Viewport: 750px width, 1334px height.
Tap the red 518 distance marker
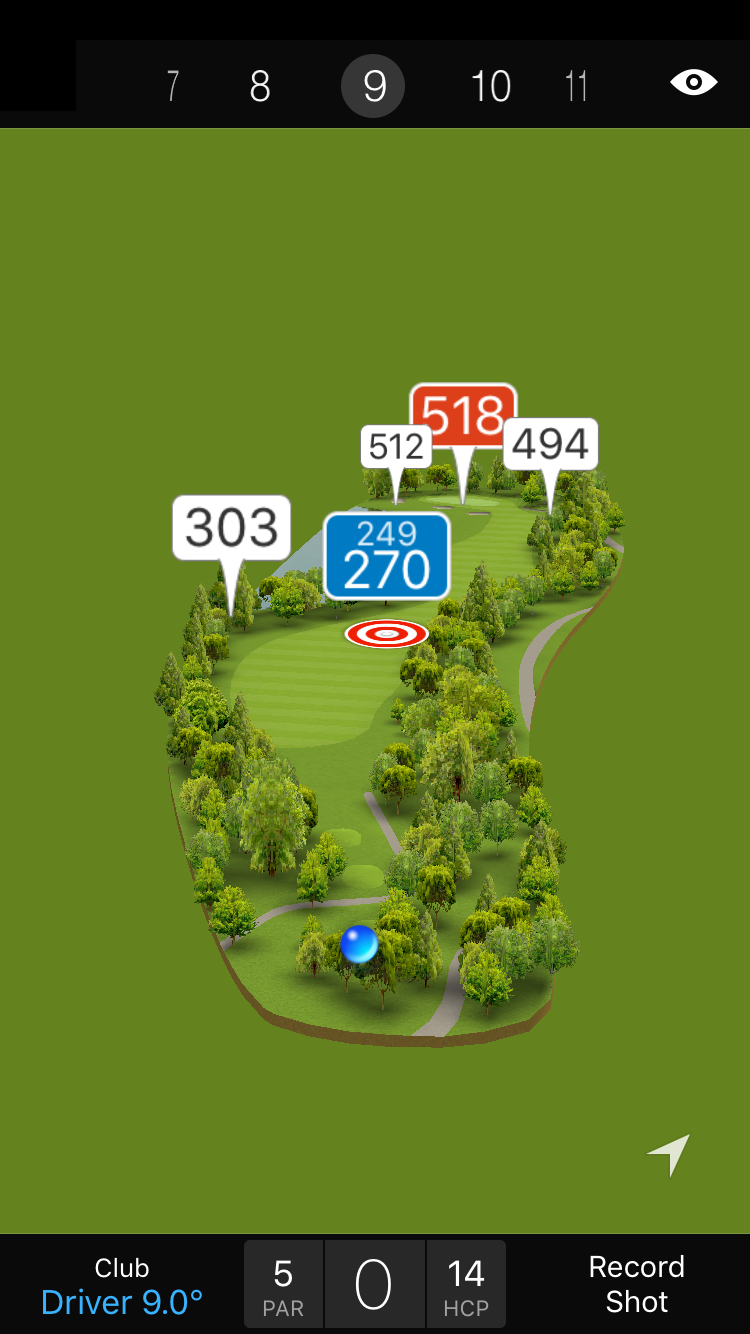coord(463,414)
